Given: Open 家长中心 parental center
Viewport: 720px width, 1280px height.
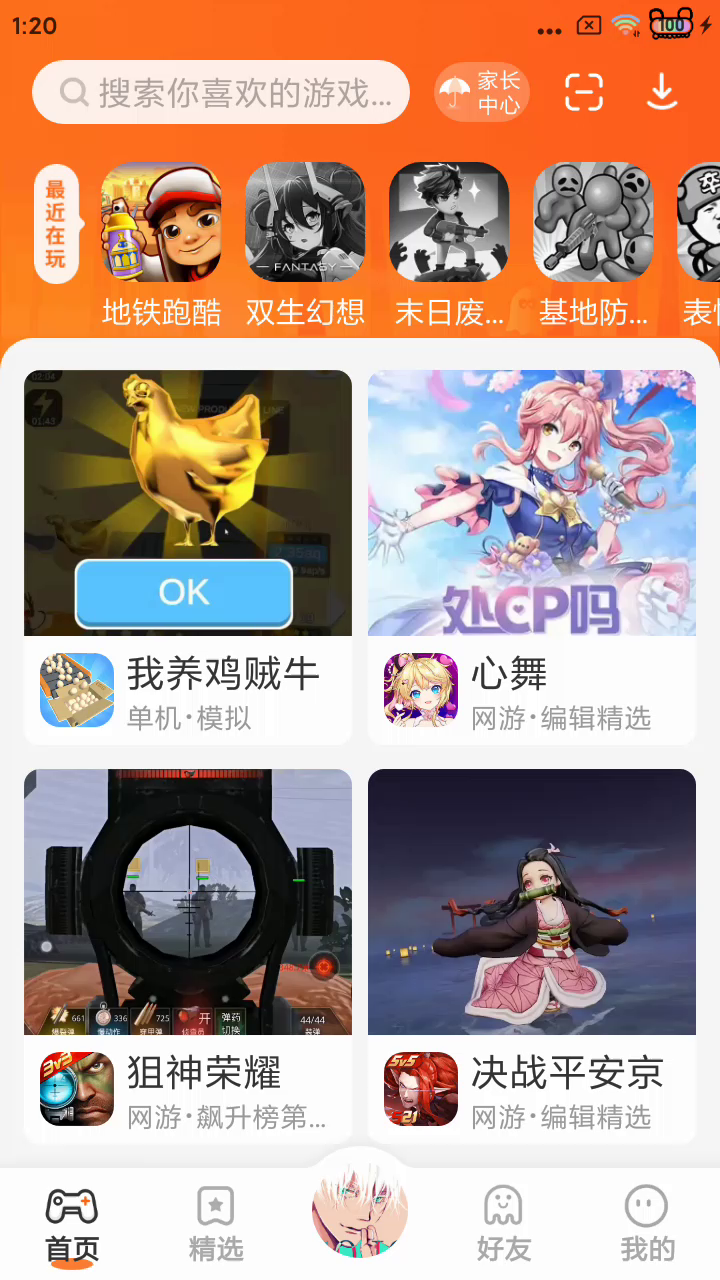Looking at the screenshot, I should [482, 93].
